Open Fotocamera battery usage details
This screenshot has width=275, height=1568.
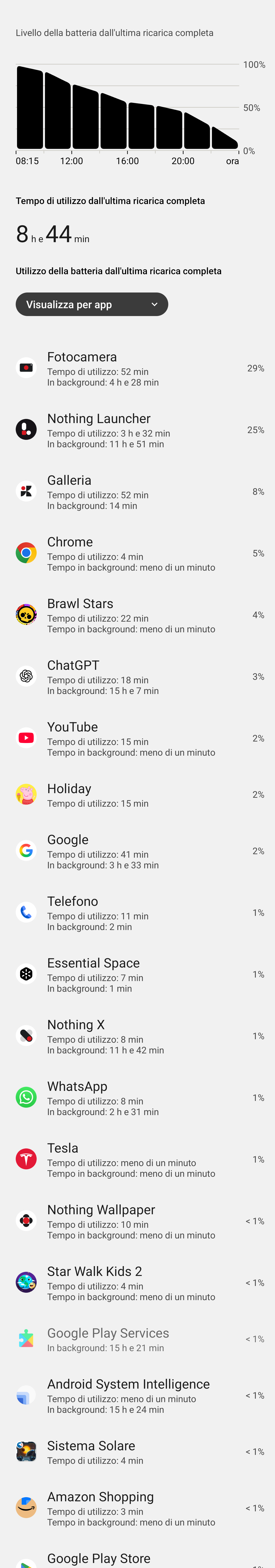click(x=137, y=368)
